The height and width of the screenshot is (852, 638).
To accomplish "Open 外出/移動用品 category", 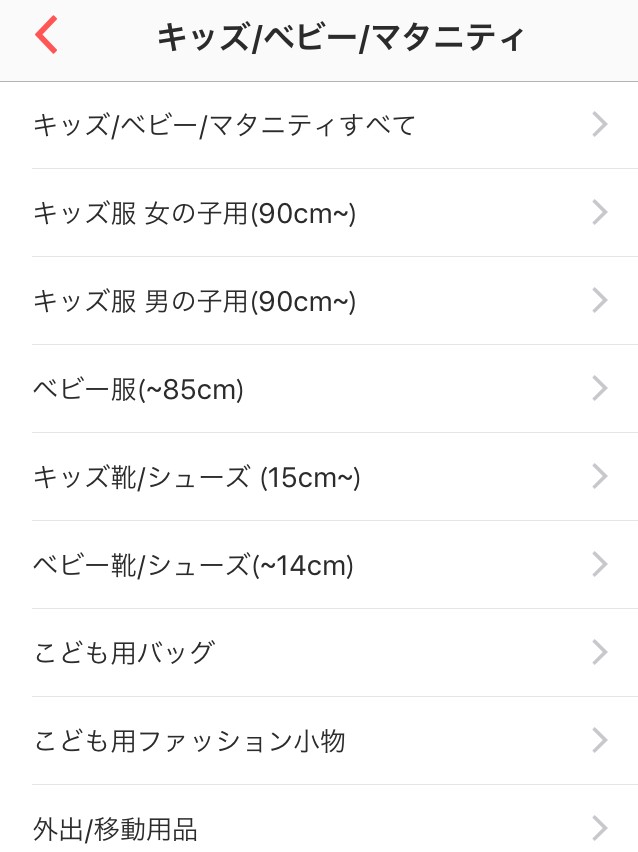I will pyautogui.click(x=320, y=828).
